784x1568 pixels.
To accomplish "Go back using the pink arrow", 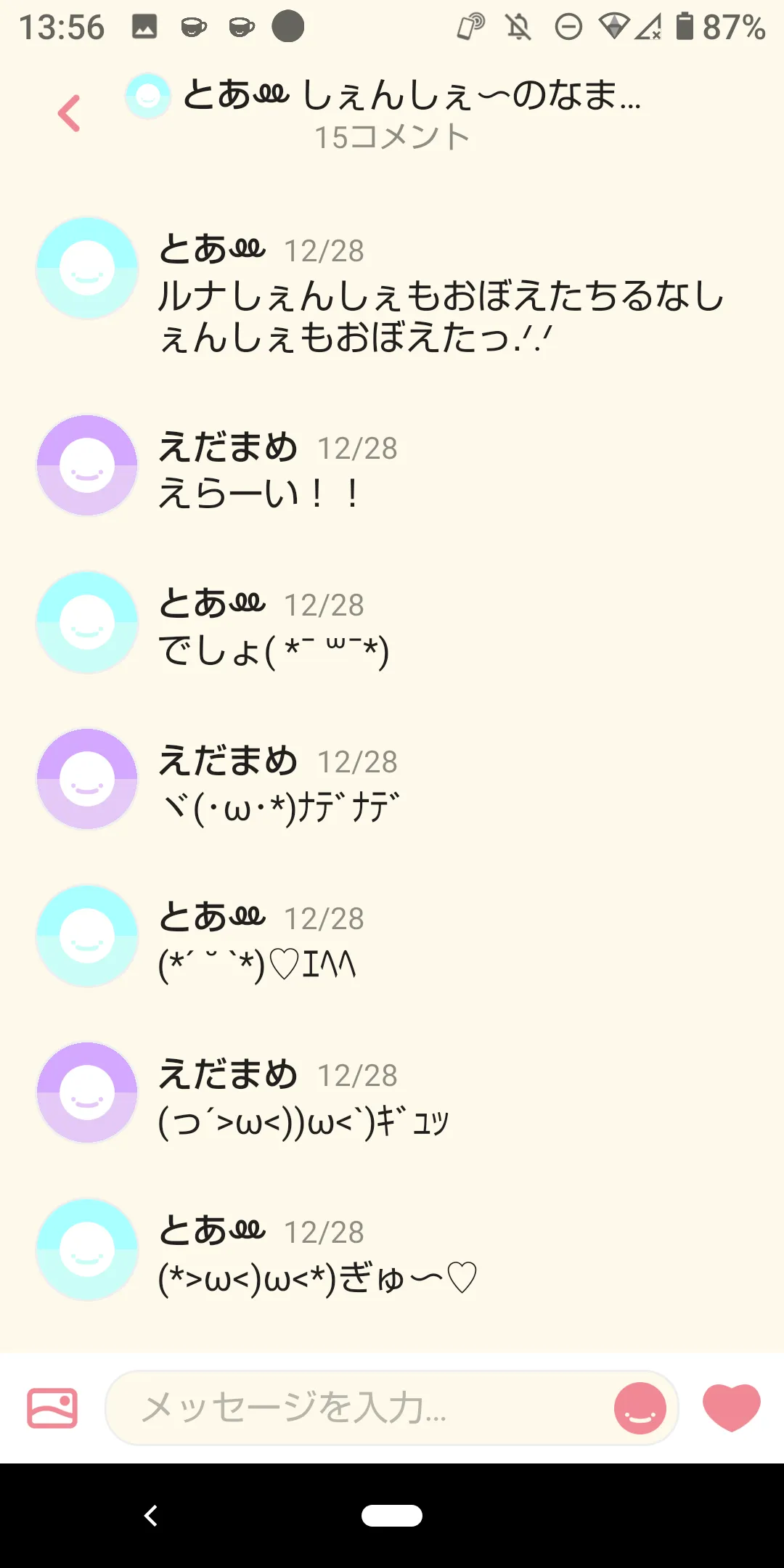I will point(69,114).
